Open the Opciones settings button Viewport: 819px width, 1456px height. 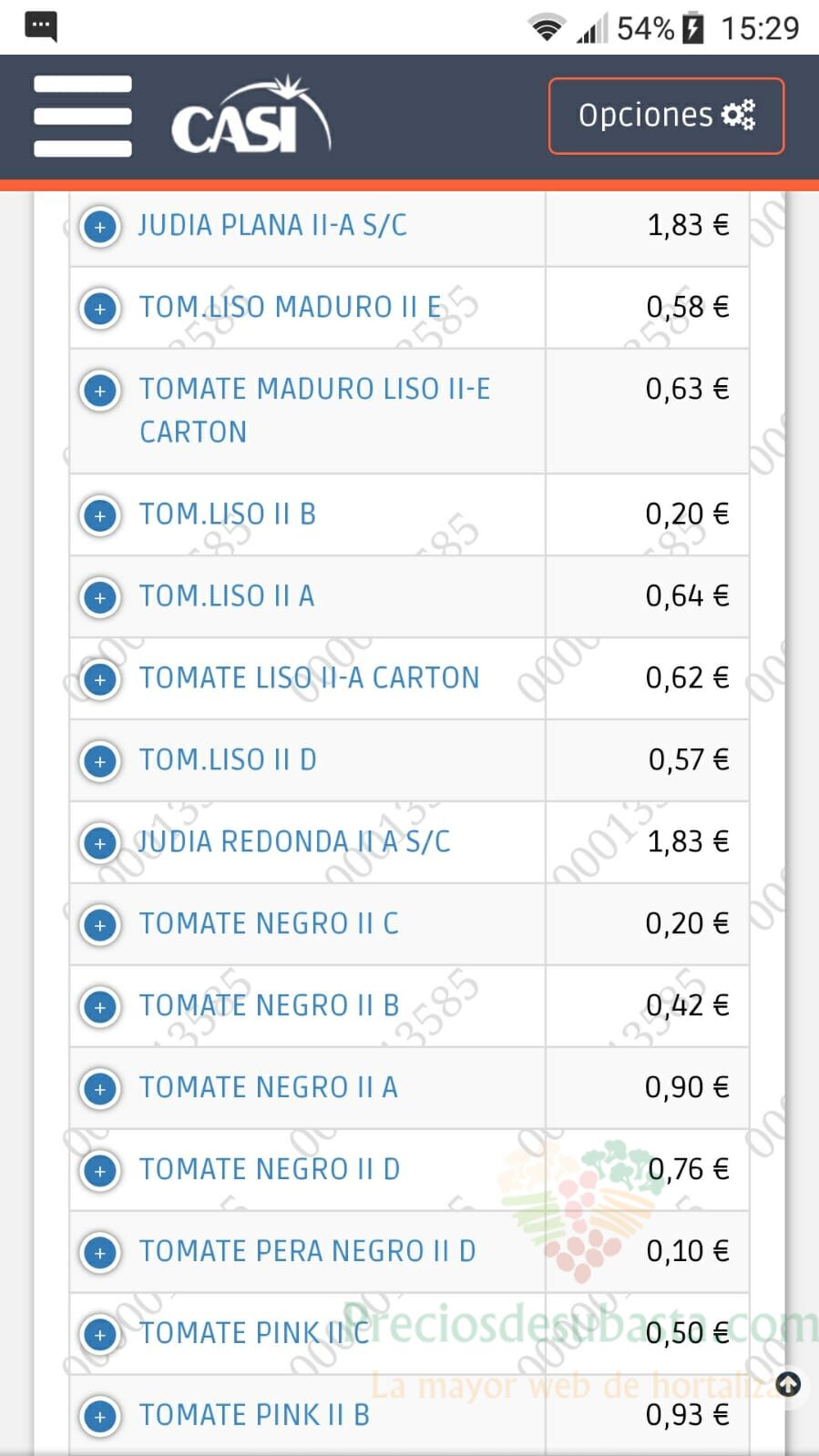666,116
